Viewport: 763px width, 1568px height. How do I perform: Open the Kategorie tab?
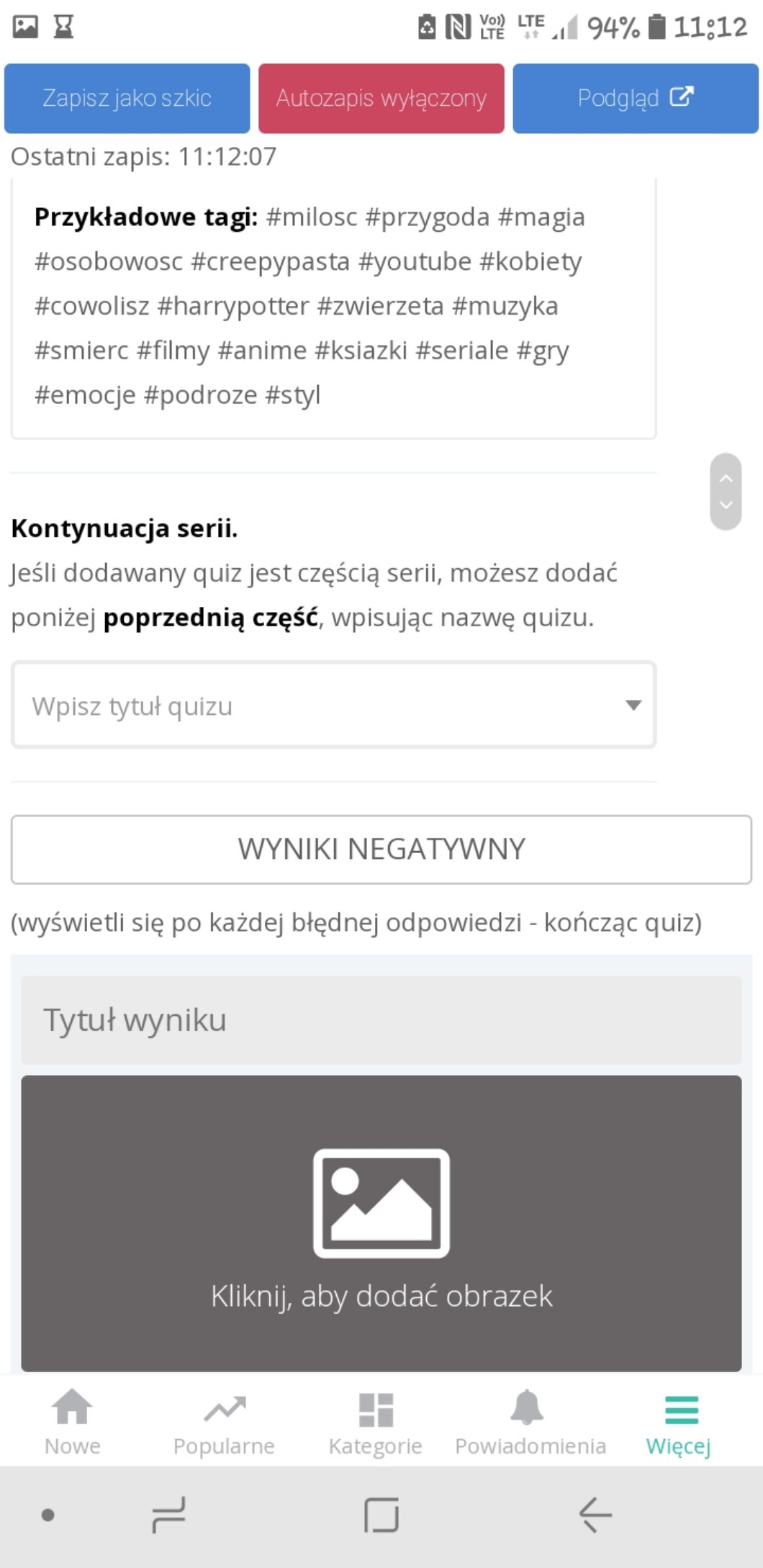(x=376, y=1422)
